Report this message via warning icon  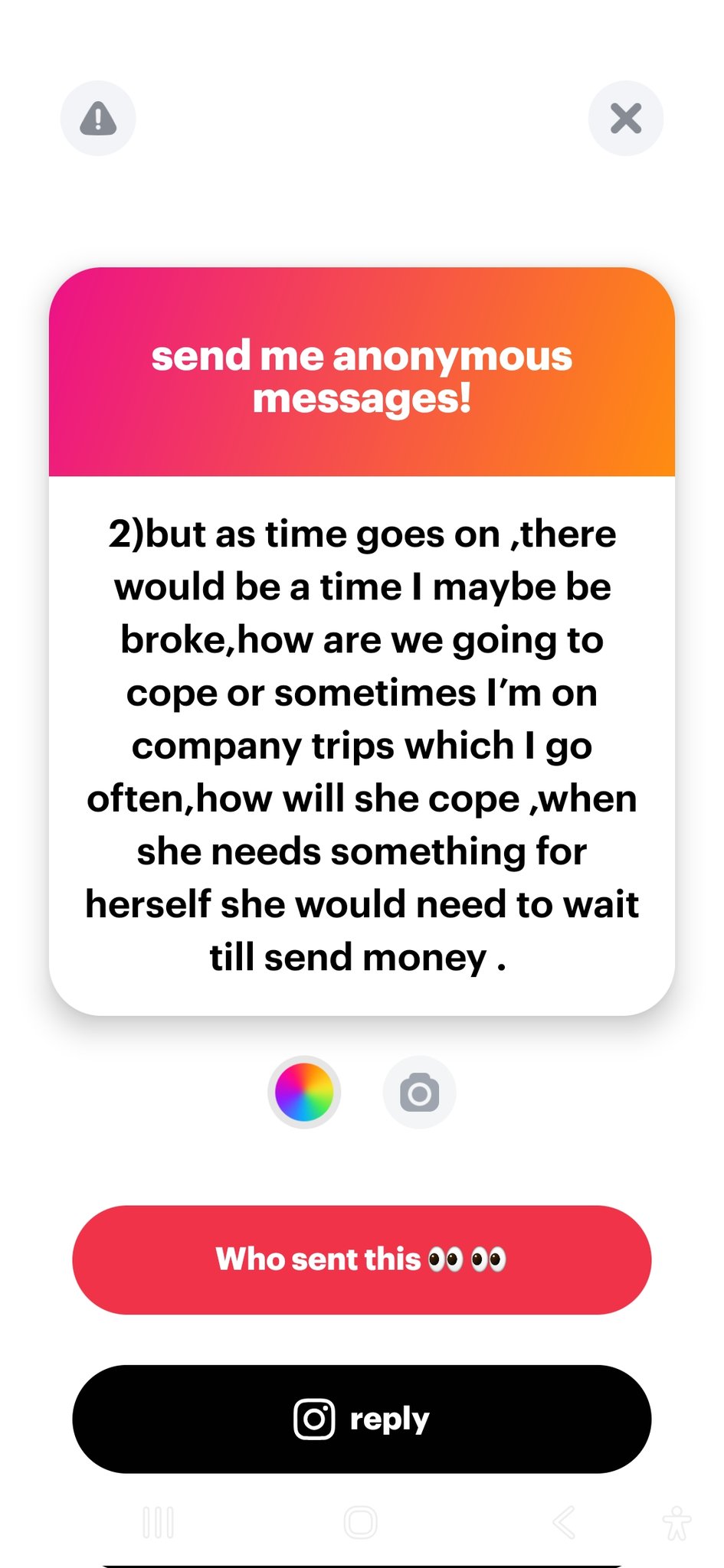coord(98,119)
